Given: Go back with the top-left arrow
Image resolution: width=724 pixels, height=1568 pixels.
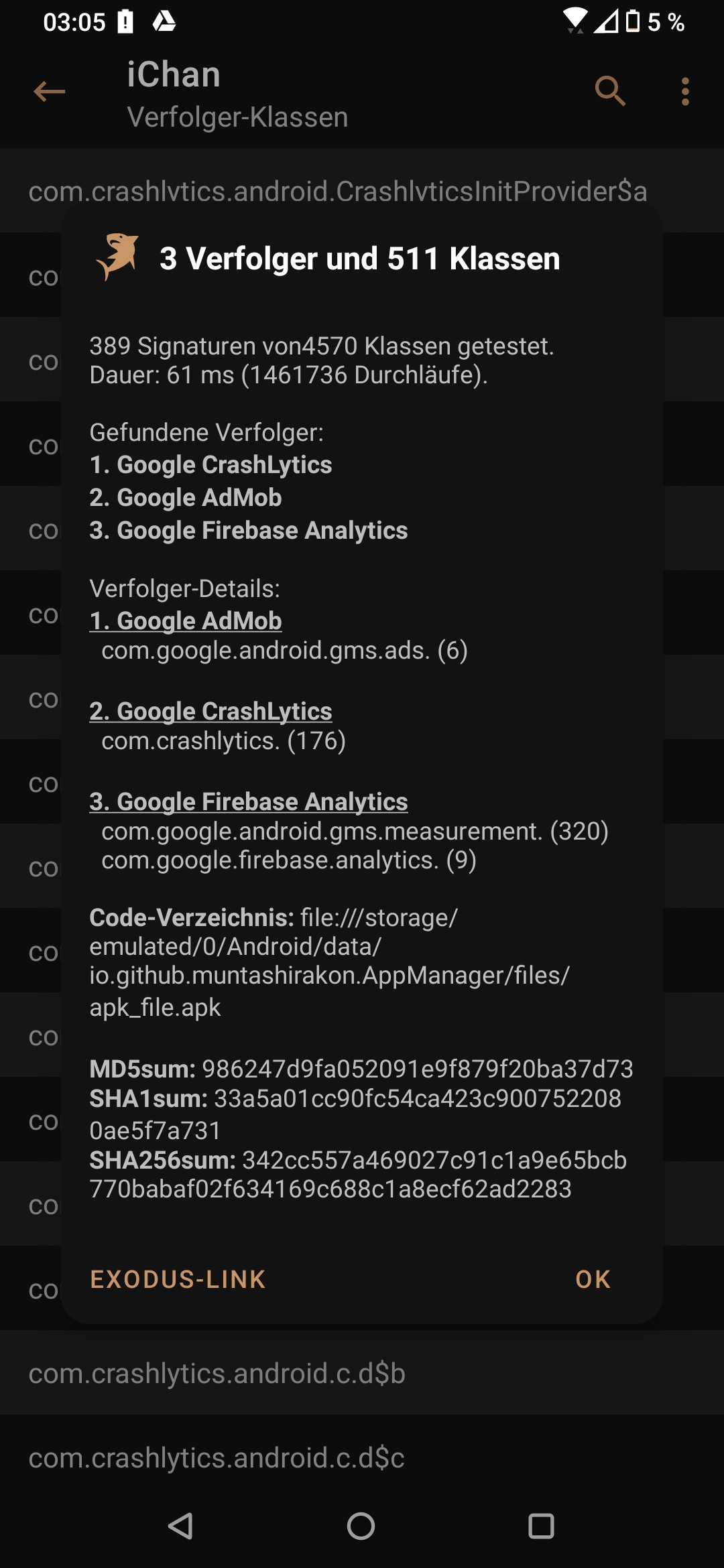Looking at the screenshot, I should (50, 91).
